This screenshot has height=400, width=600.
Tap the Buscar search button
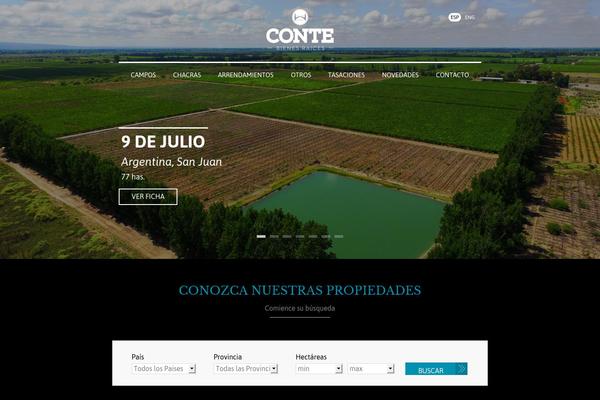[x=435, y=369]
